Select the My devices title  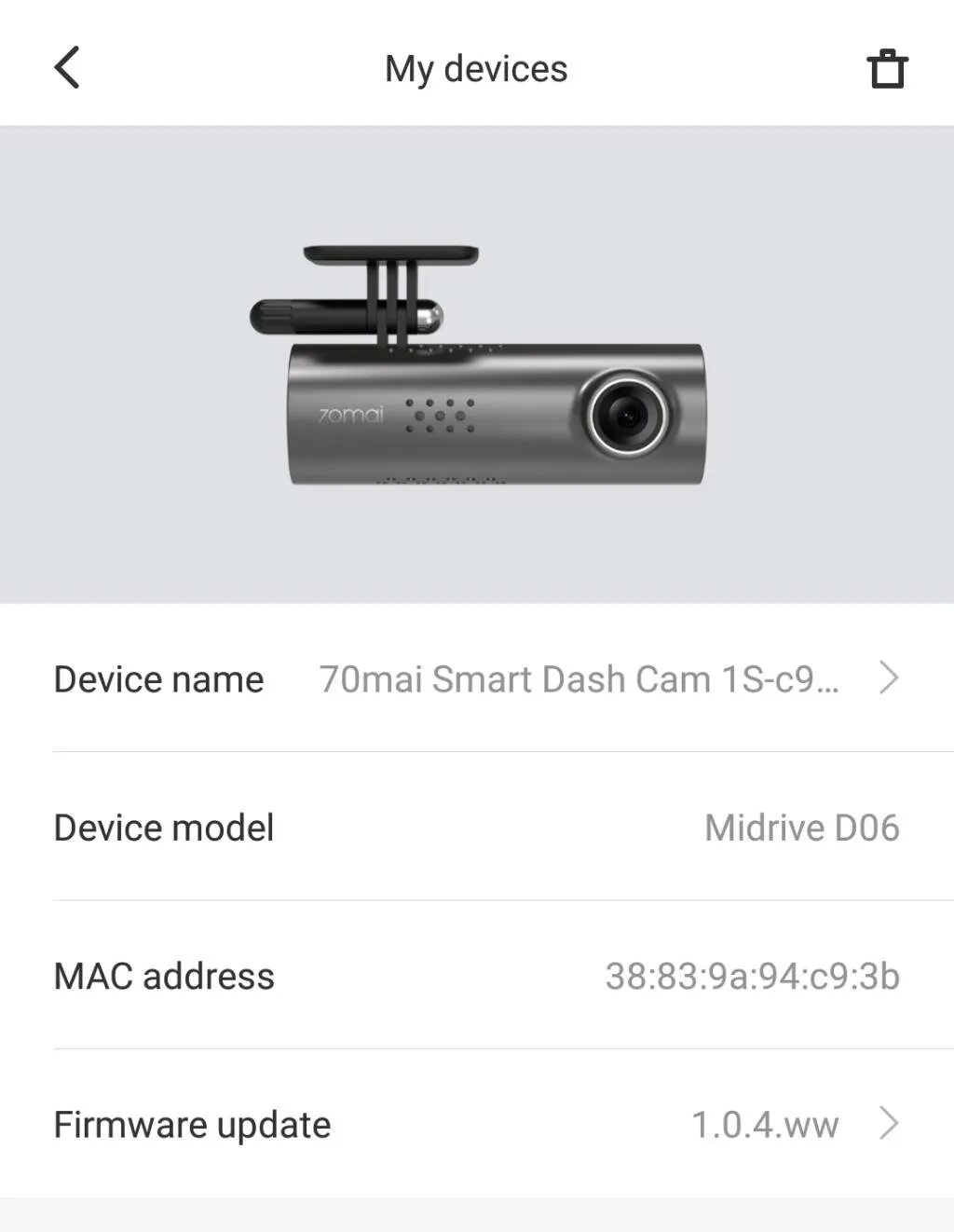point(476,68)
